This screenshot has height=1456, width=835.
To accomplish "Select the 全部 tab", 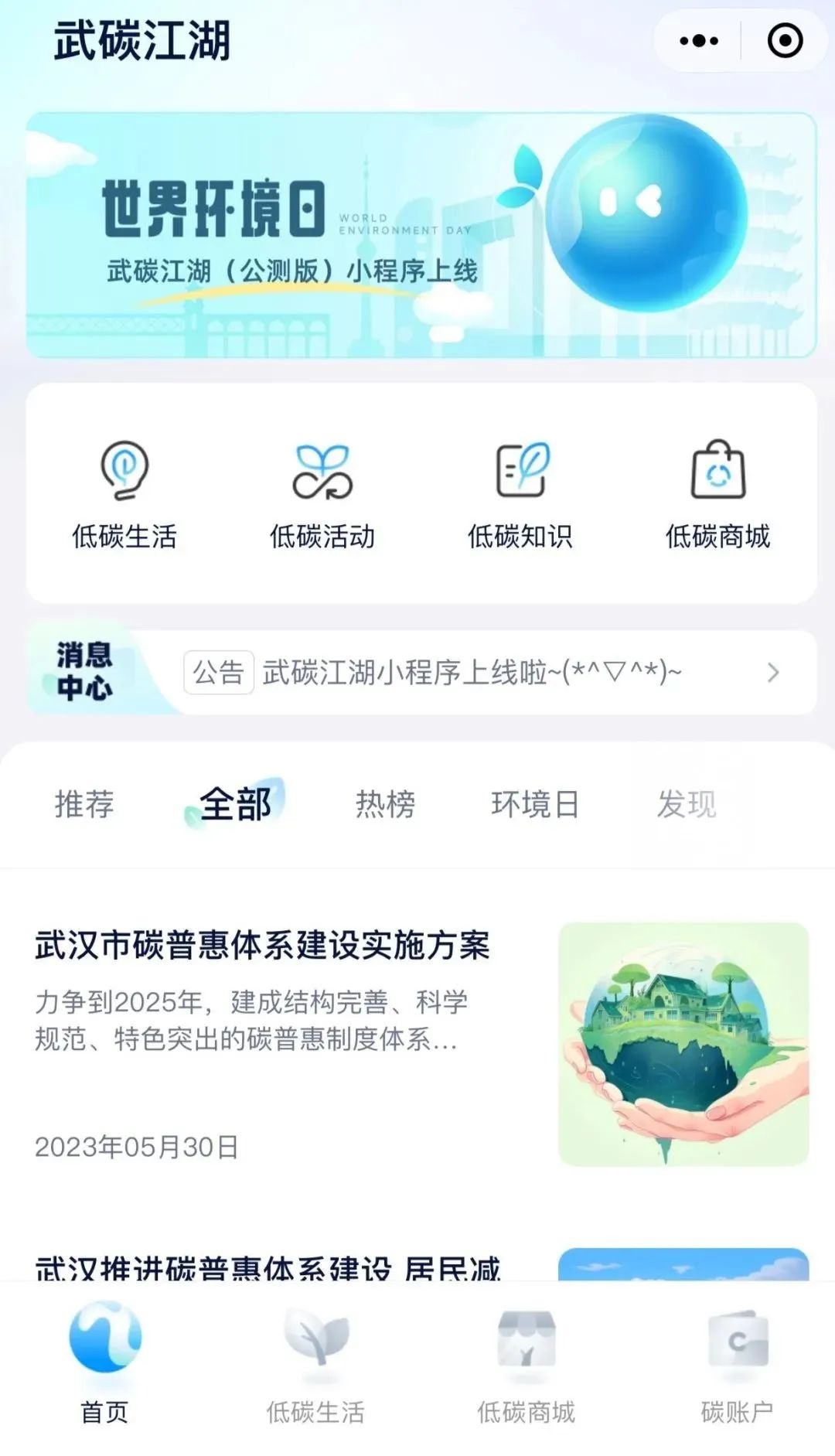I will click(x=235, y=804).
